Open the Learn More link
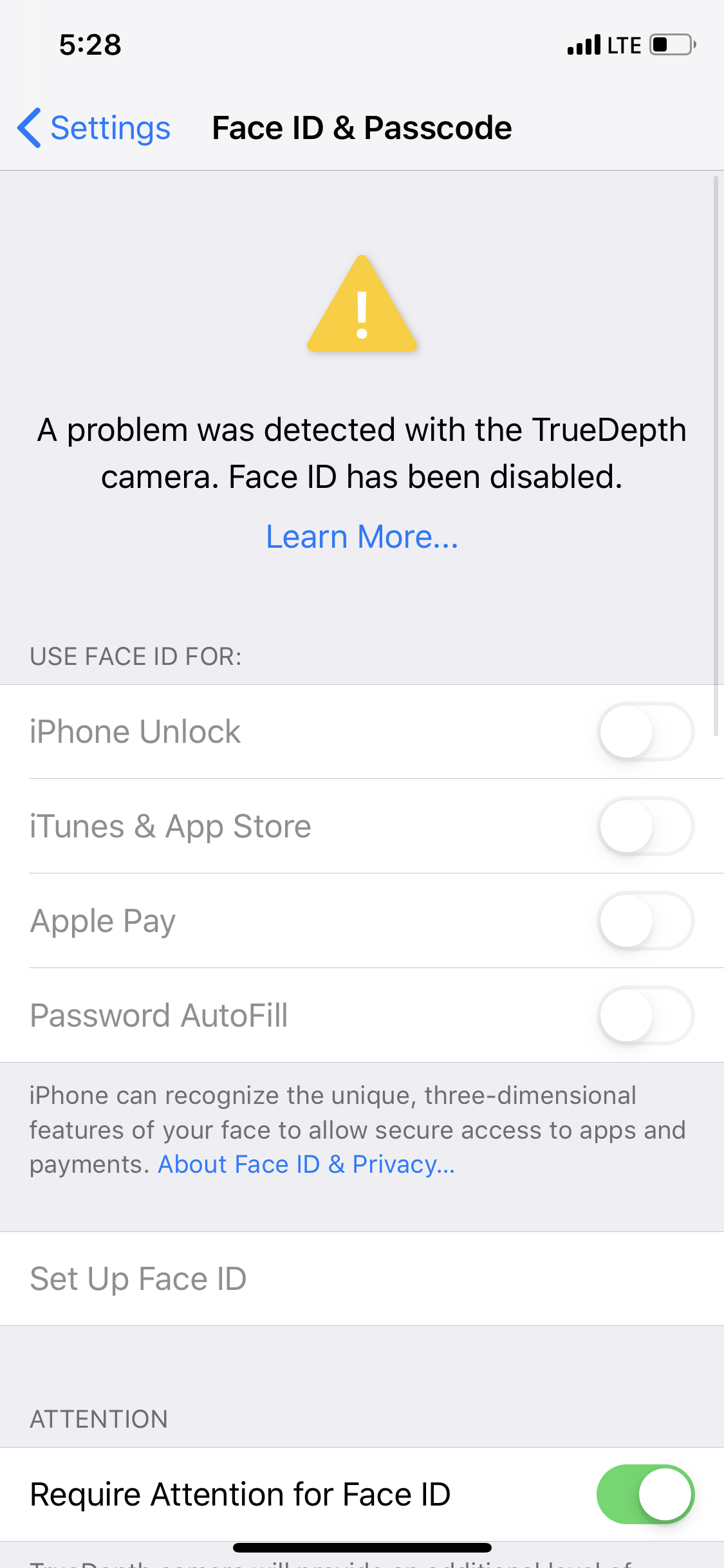724x1568 pixels. coord(362,537)
